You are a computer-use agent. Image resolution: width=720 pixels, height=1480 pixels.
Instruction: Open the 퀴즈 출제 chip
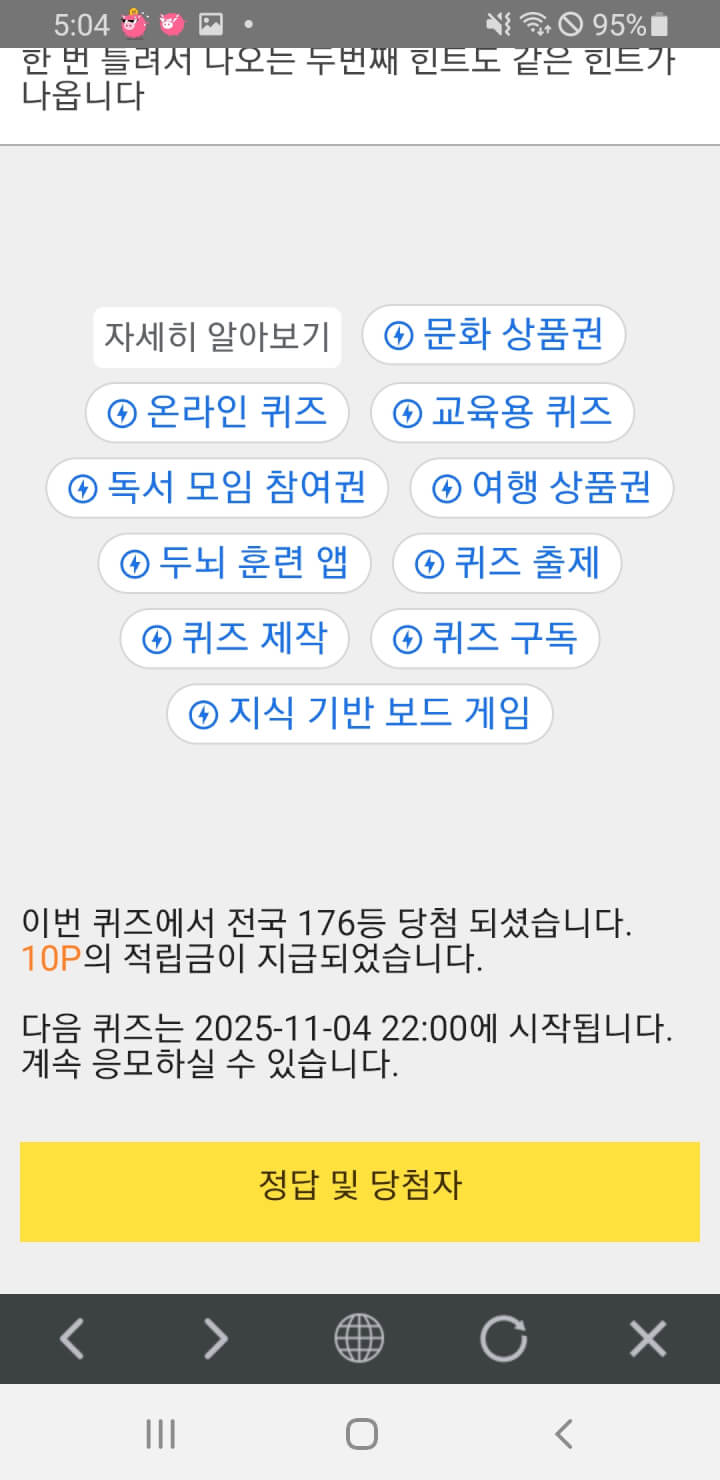pyautogui.click(x=507, y=564)
